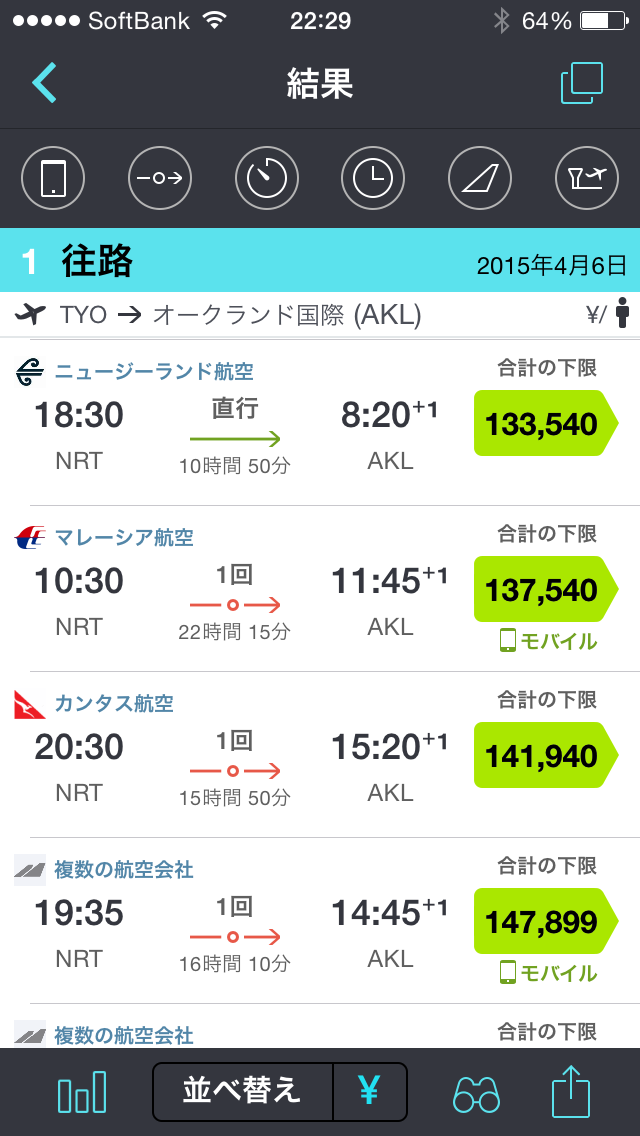Share these flight results
The image size is (640, 1136).
[x=572, y=1090]
